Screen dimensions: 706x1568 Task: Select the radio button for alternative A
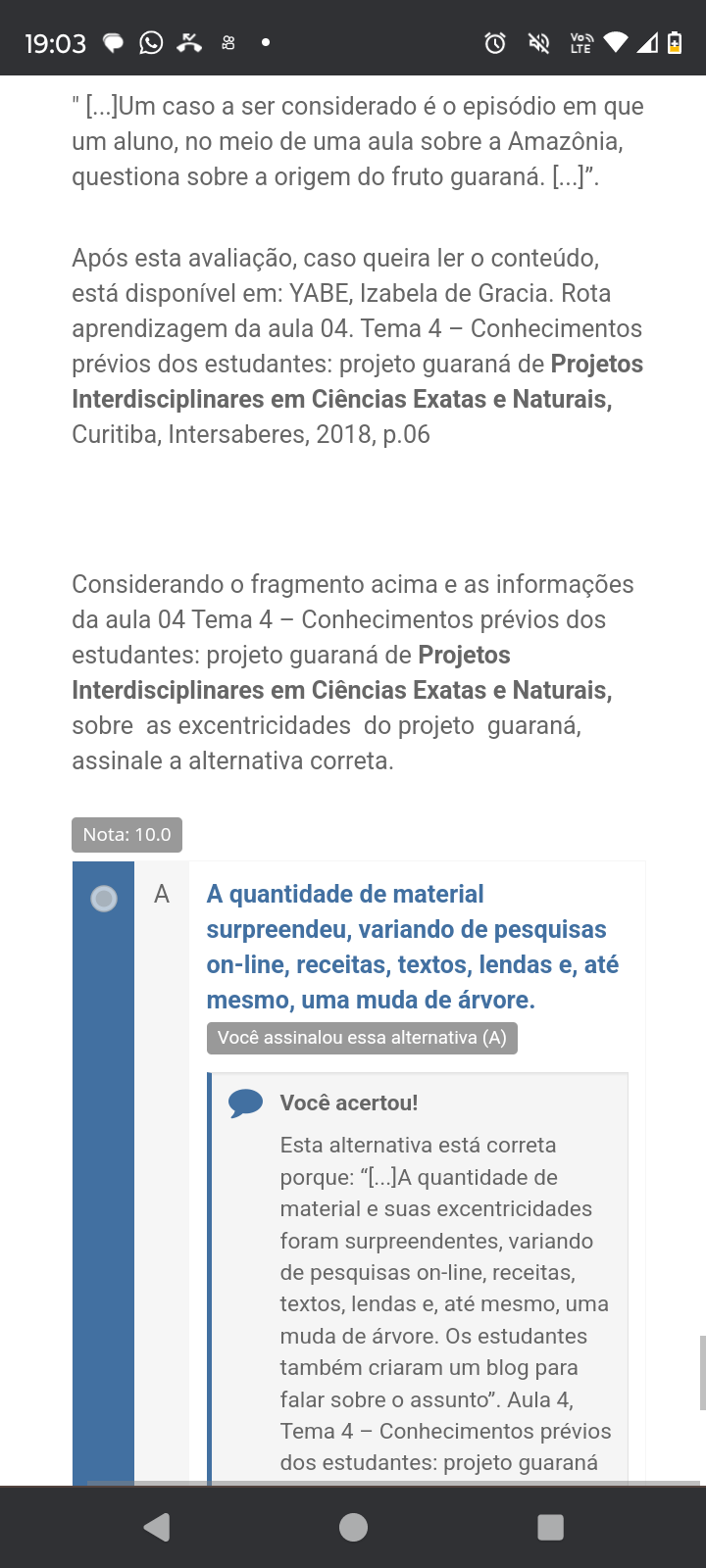pos(104,898)
